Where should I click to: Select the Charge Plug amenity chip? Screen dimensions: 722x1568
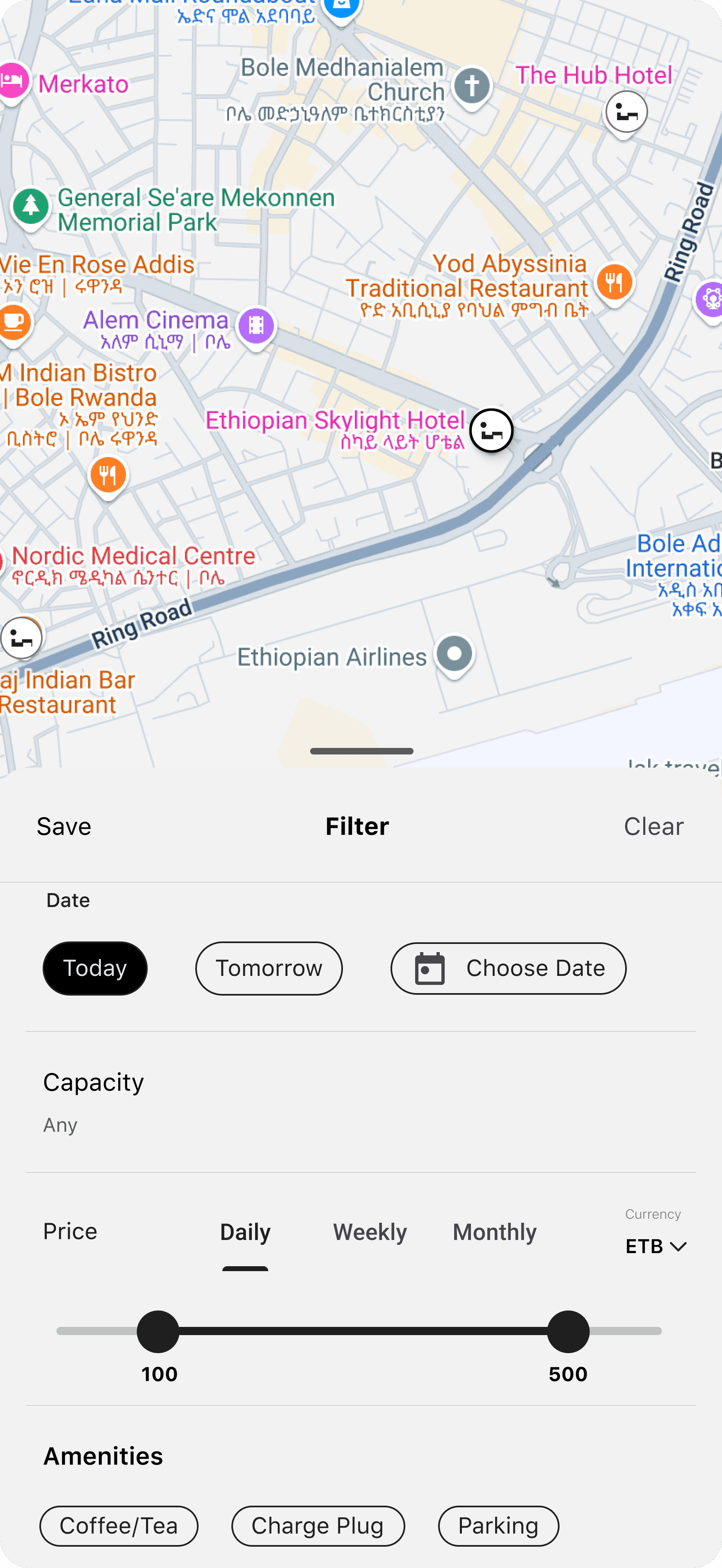coord(318,1525)
